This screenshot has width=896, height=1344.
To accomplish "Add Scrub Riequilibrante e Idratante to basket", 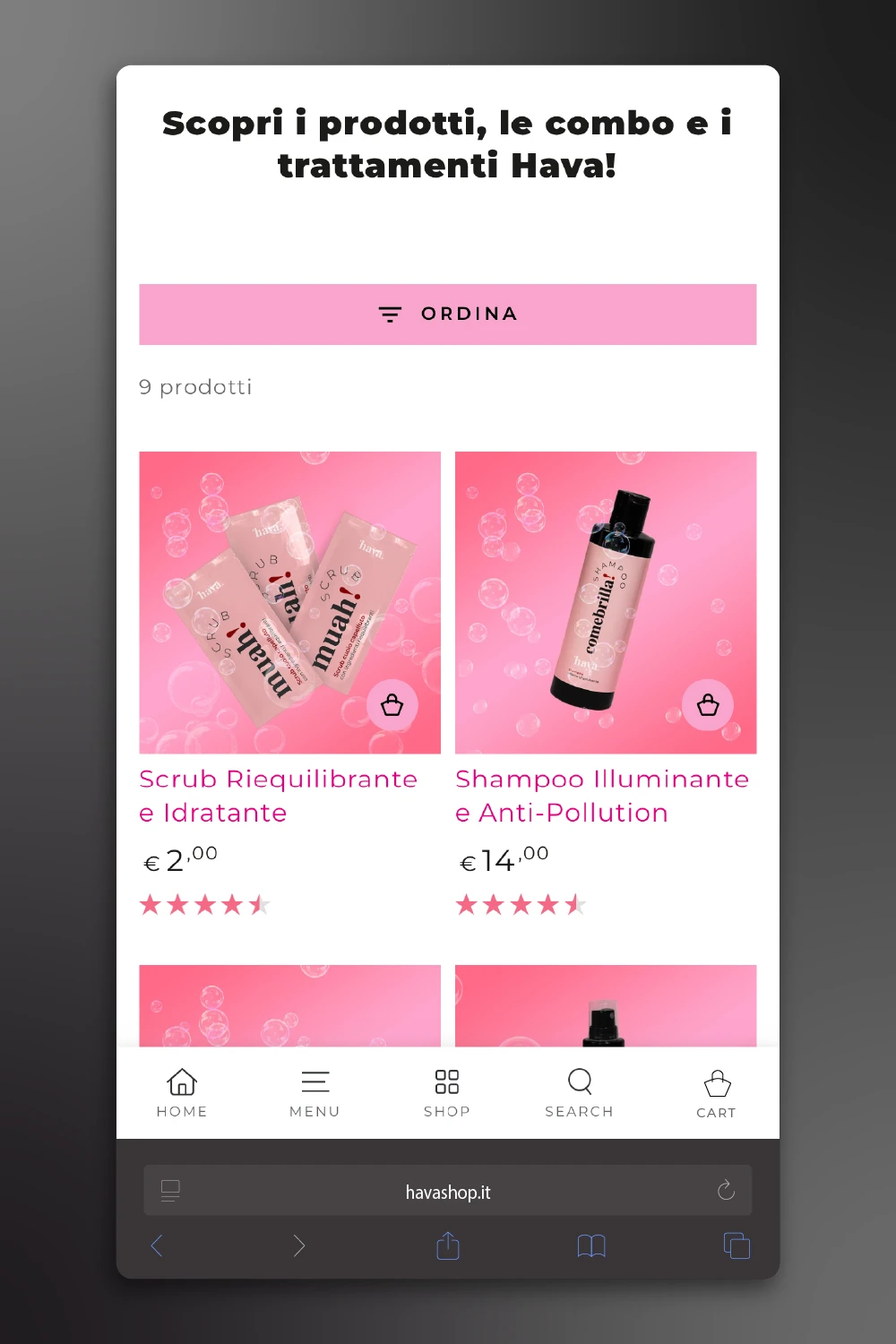I will pyautogui.click(x=392, y=705).
